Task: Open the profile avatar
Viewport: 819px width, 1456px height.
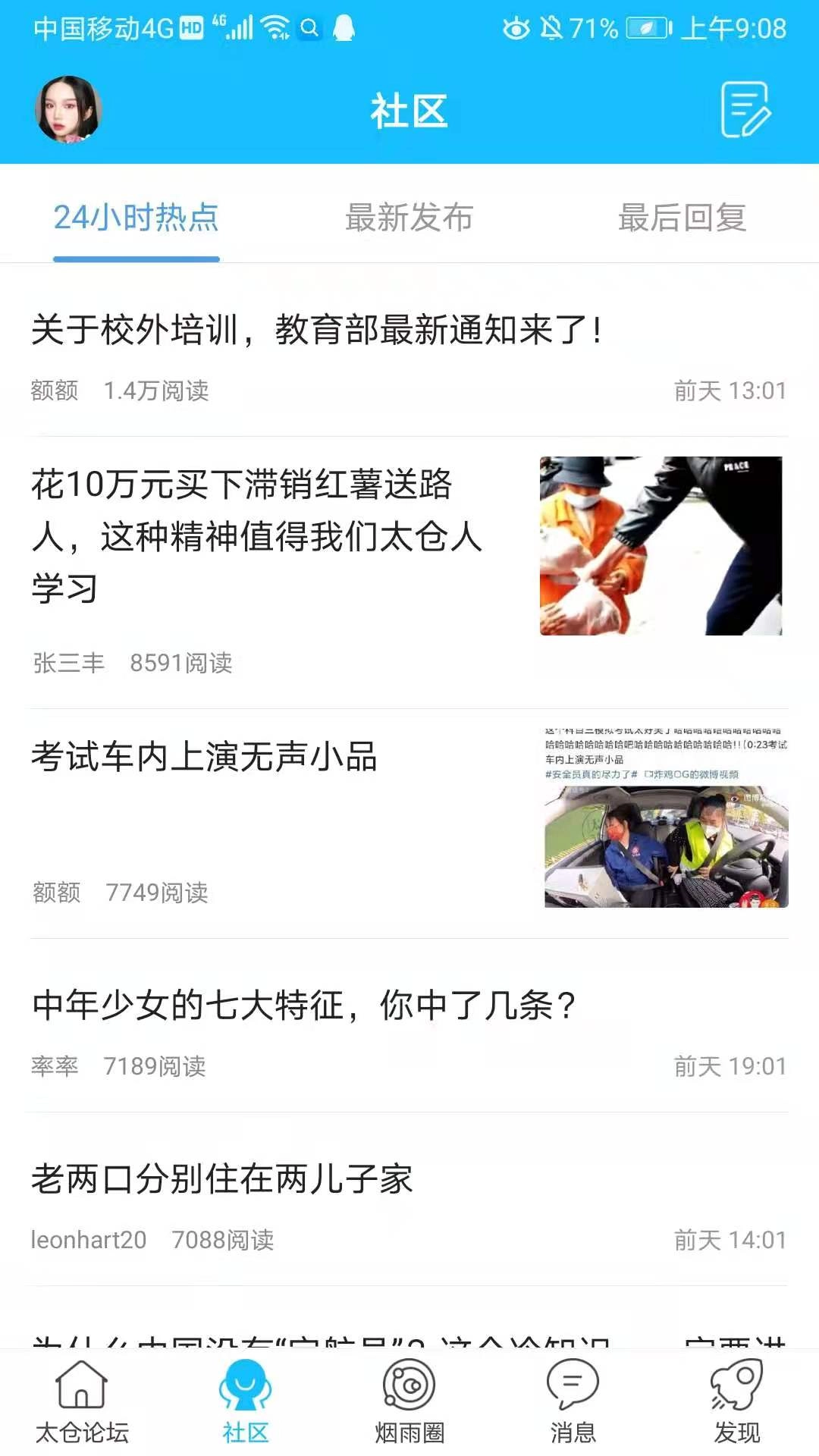Action: point(68,110)
